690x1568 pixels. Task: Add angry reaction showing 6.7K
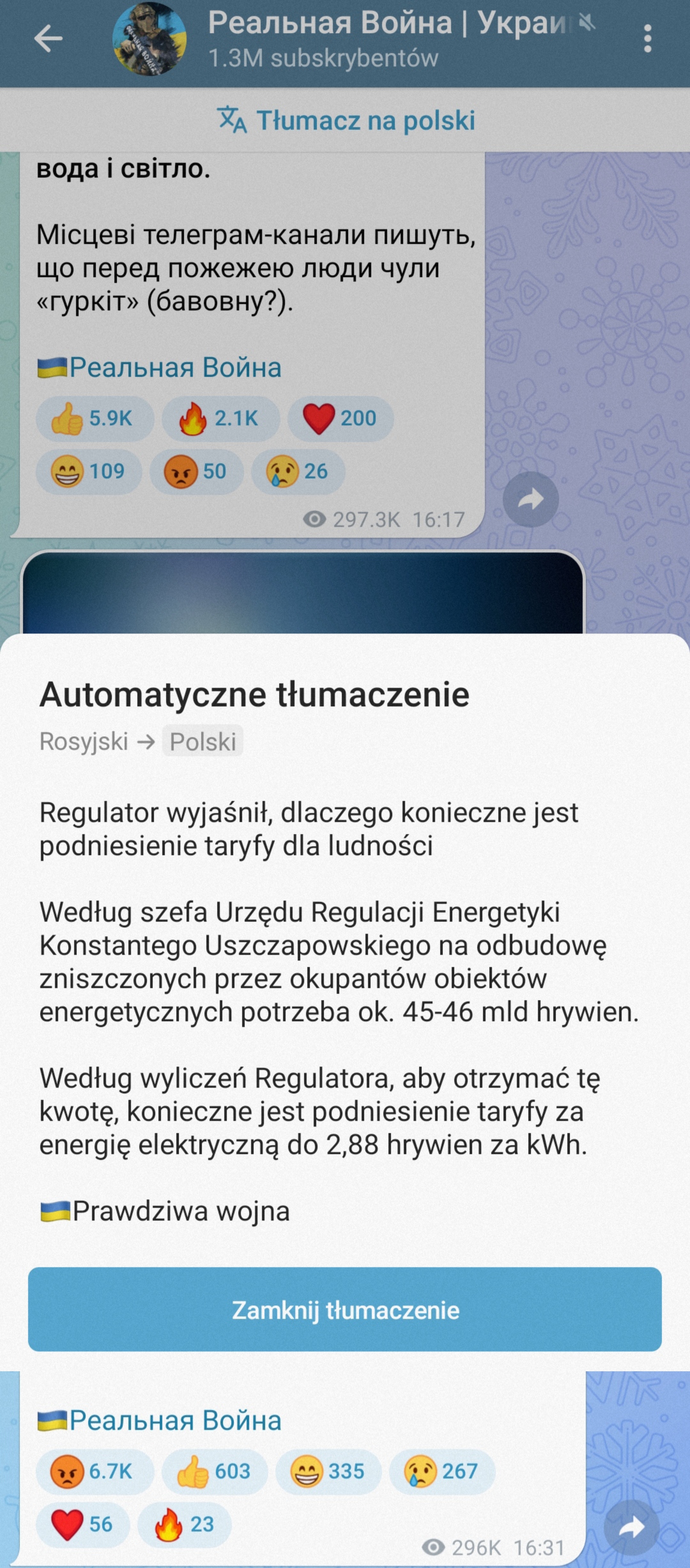pyautogui.click(x=94, y=1472)
